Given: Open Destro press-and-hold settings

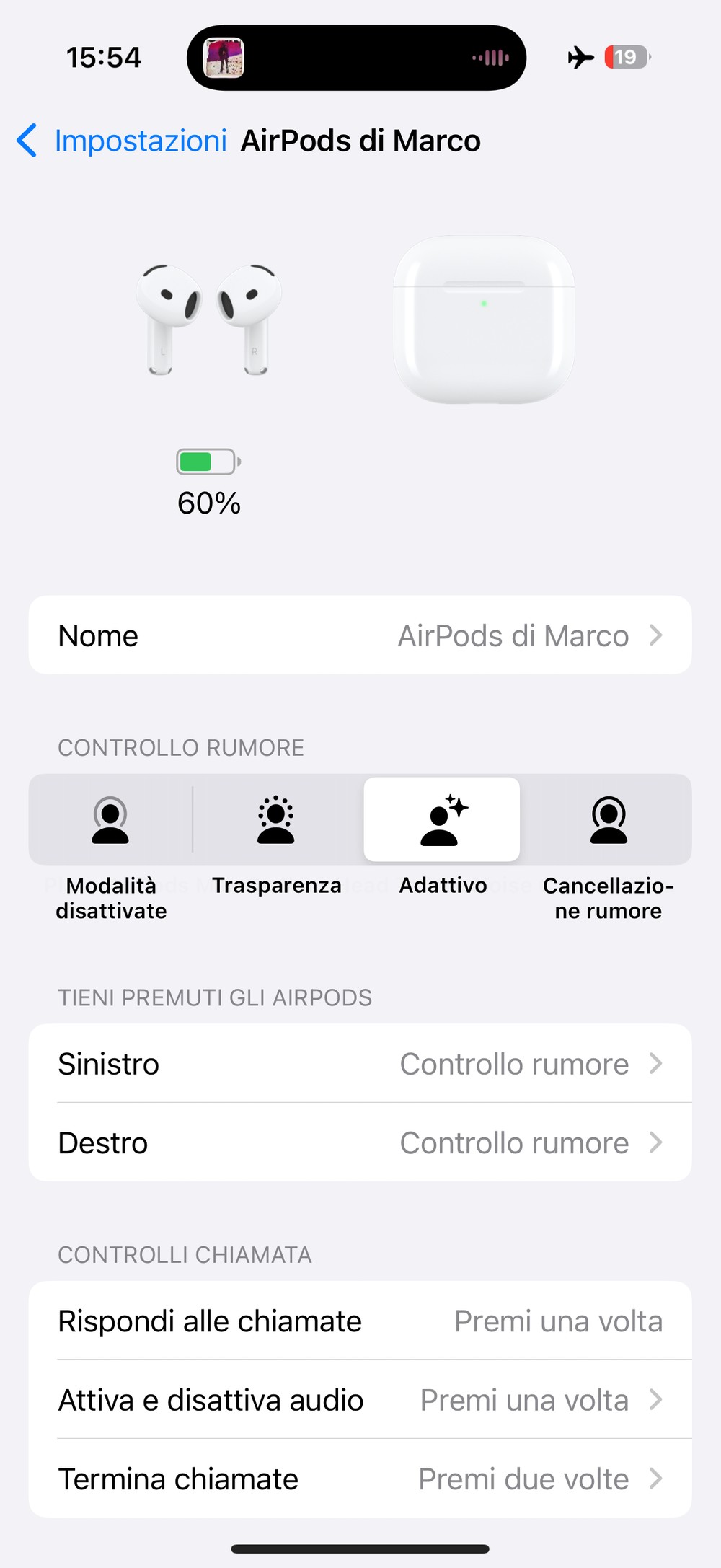Looking at the screenshot, I should tap(360, 1142).
